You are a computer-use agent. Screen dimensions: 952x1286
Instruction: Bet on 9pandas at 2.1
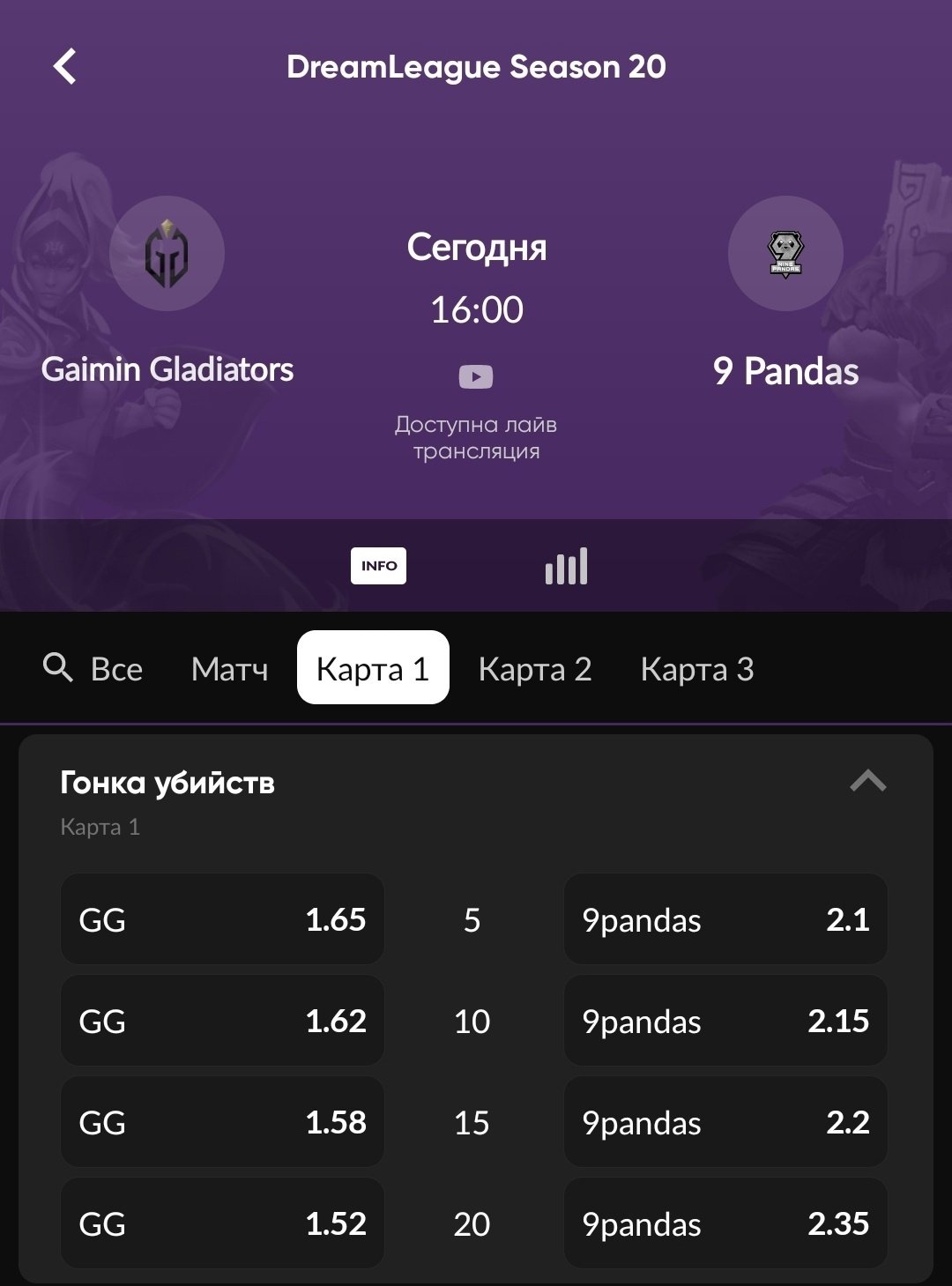(x=725, y=919)
